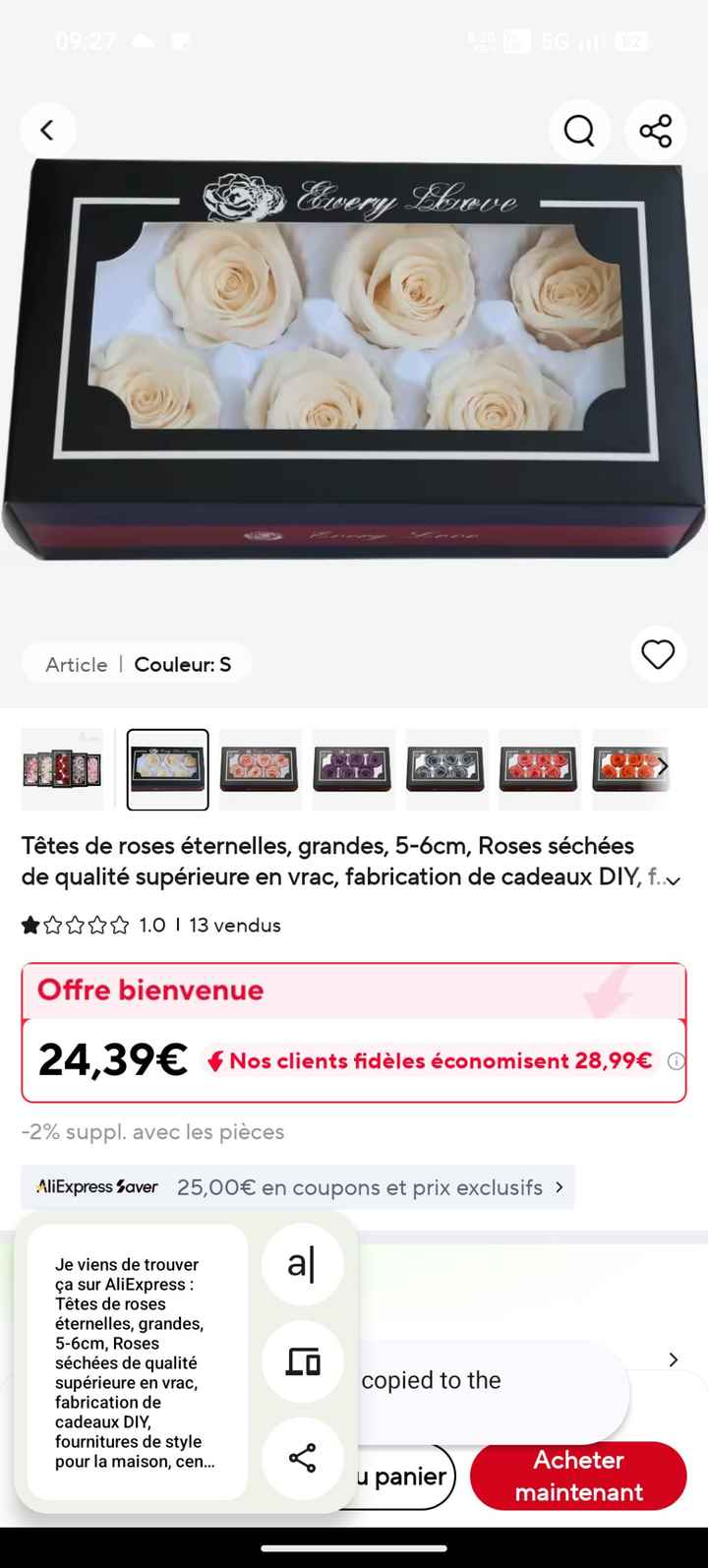Edit the copied clipboard text
The height and width of the screenshot is (1568, 708).
pos(302,1263)
